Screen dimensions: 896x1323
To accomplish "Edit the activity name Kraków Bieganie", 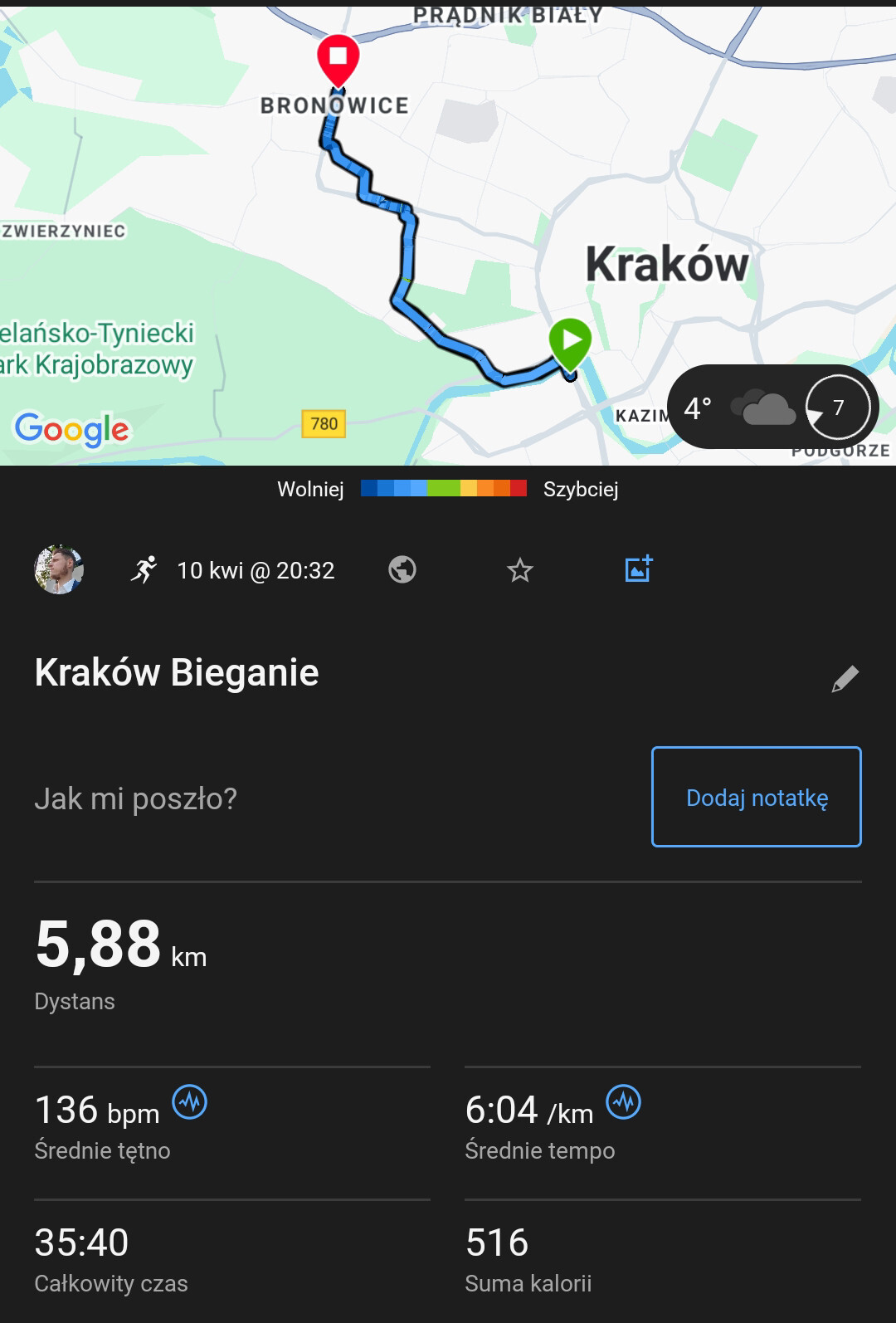I will pyautogui.click(x=845, y=679).
